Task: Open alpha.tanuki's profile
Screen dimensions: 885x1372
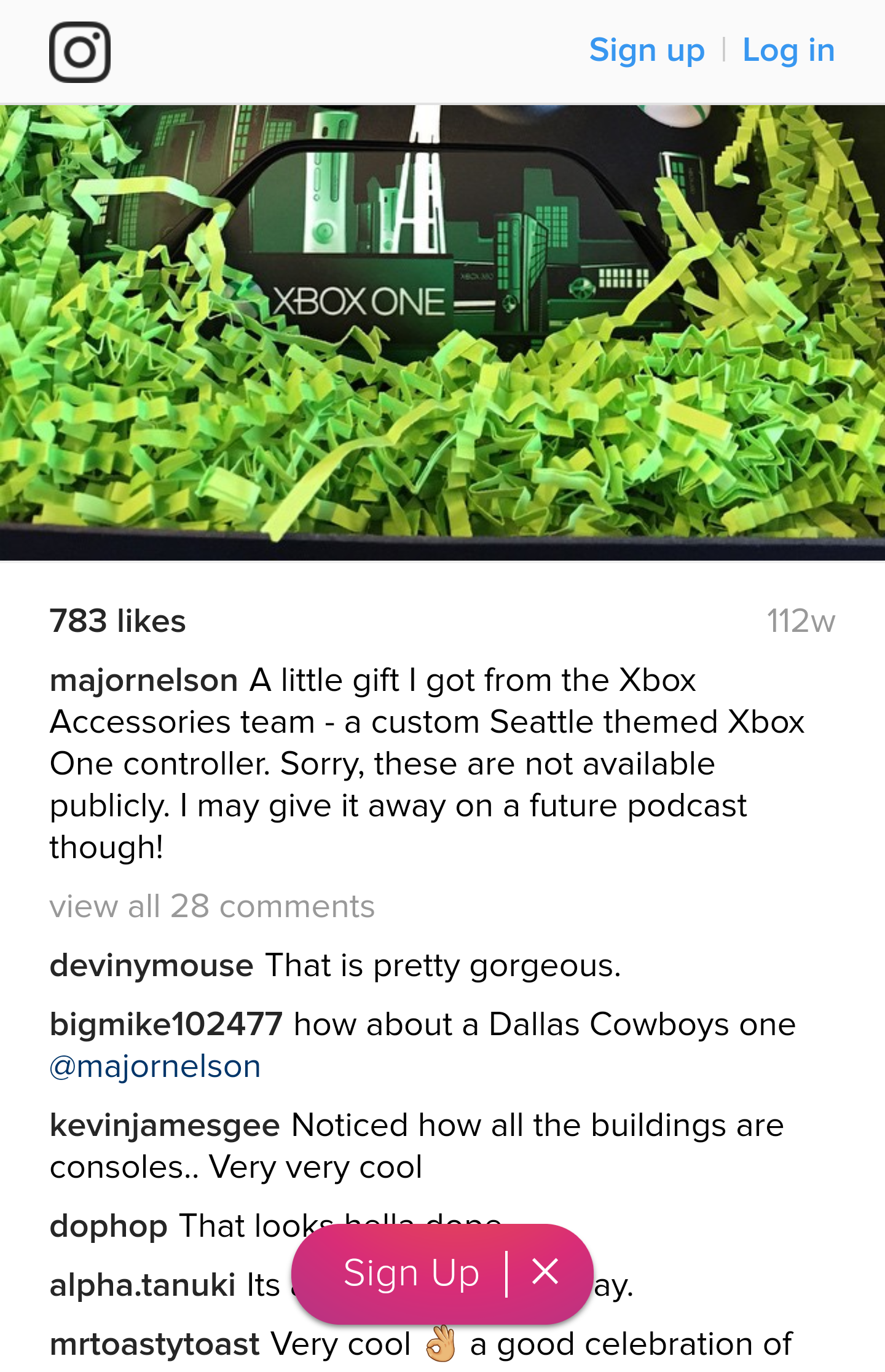Action: (143, 1285)
